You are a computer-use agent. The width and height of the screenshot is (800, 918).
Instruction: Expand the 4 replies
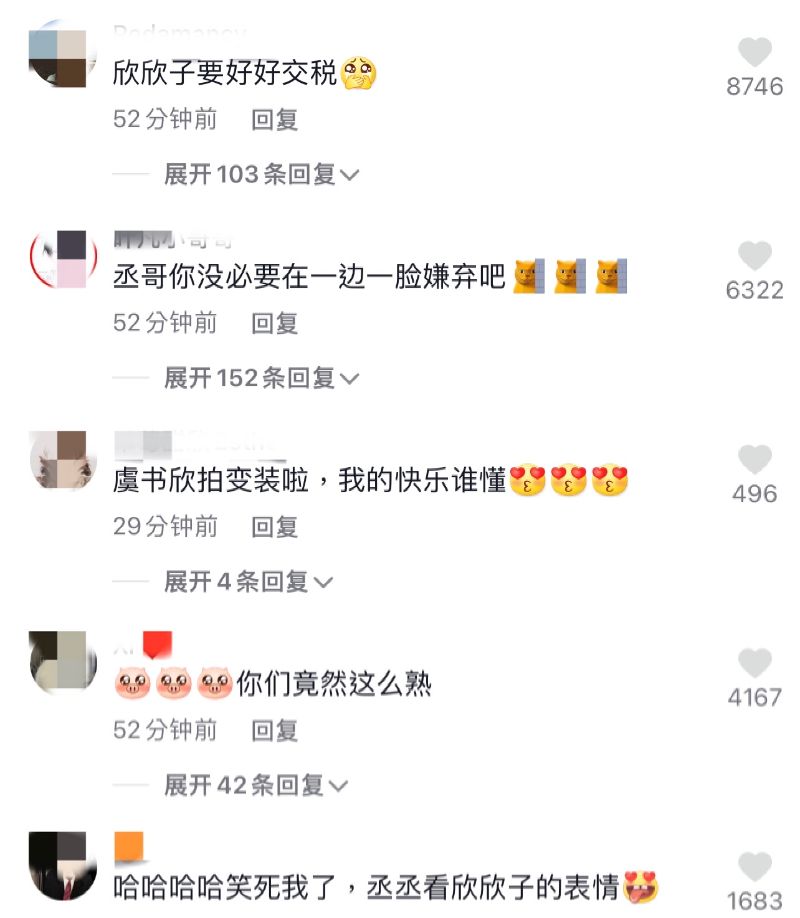tap(248, 581)
